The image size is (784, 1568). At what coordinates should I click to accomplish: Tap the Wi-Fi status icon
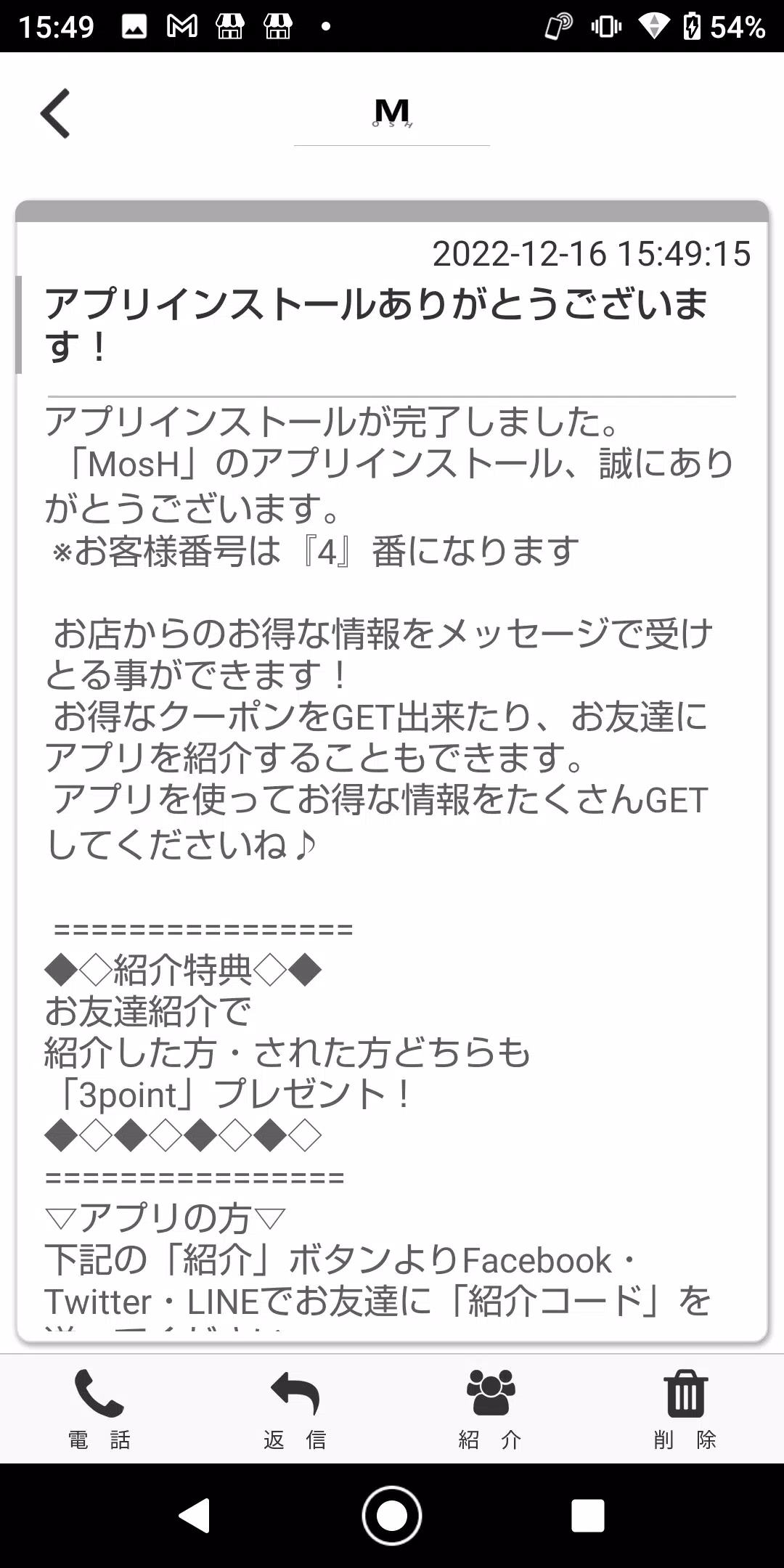[653, 25]
